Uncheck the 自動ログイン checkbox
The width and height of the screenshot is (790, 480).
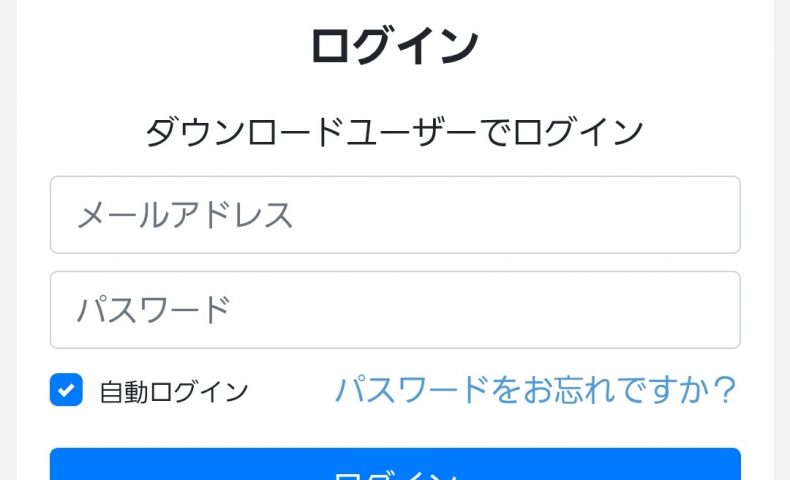66,391
